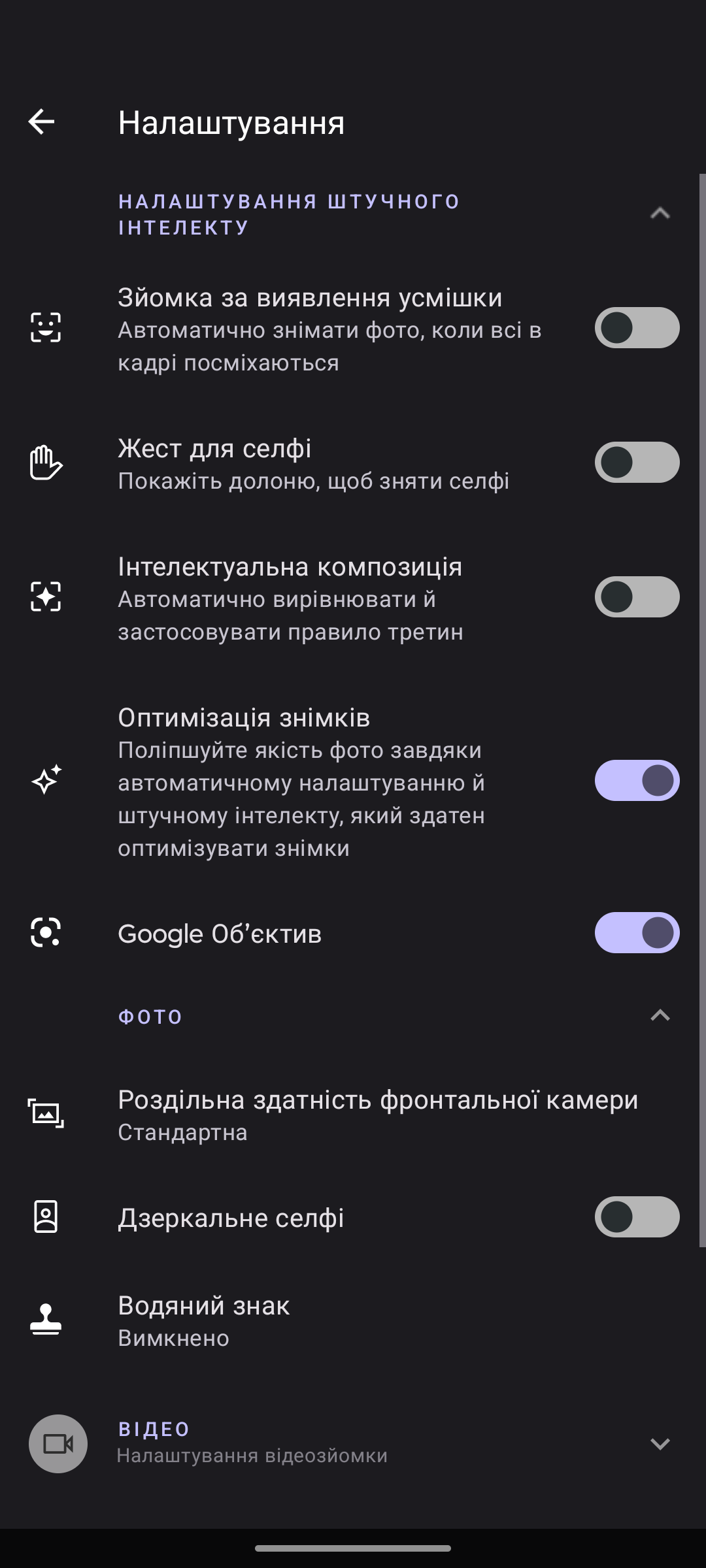
Task: Collapse the Налаштування штучного інтелекту section
Action: [660, 214]
